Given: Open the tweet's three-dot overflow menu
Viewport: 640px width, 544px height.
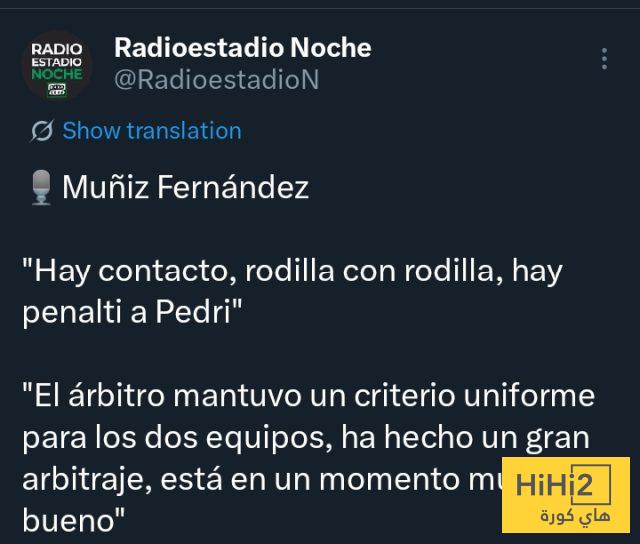Looking at the screenshot, I should pos(604,59).
